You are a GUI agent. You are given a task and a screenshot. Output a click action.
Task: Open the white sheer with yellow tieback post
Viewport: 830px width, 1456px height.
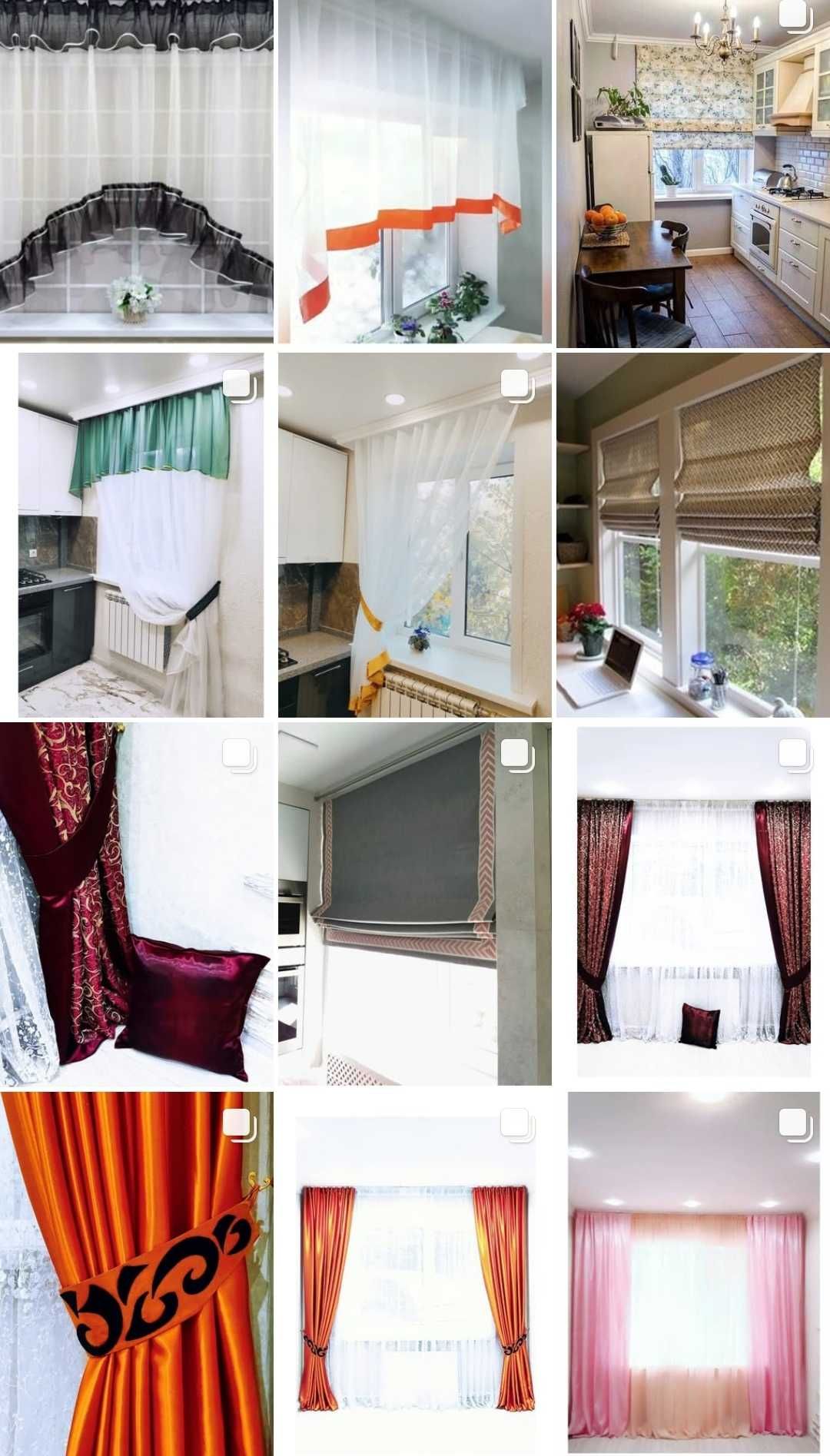[414, 536]
